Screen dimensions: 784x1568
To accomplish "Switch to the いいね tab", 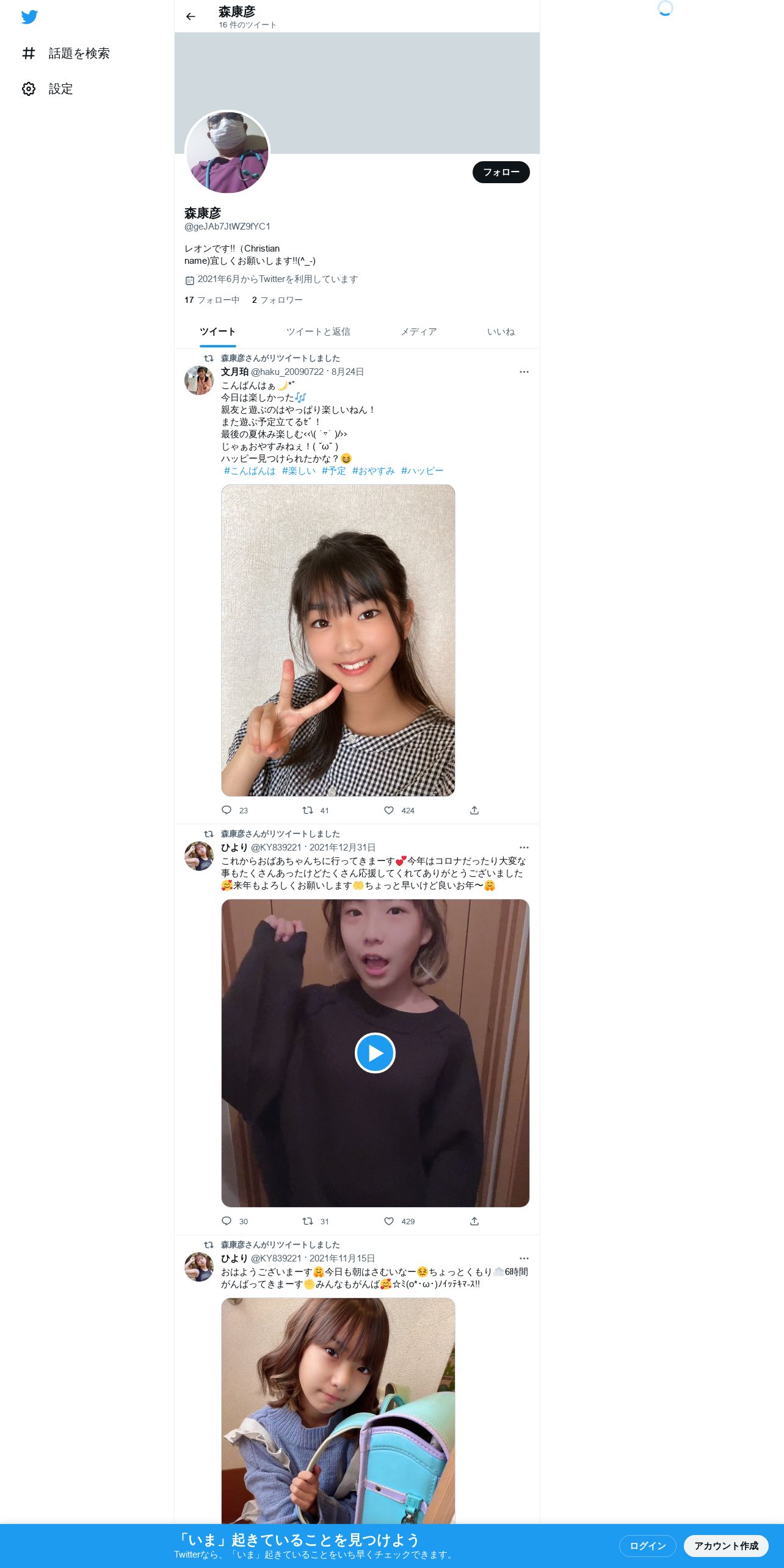I will click(x=501, y=332).
